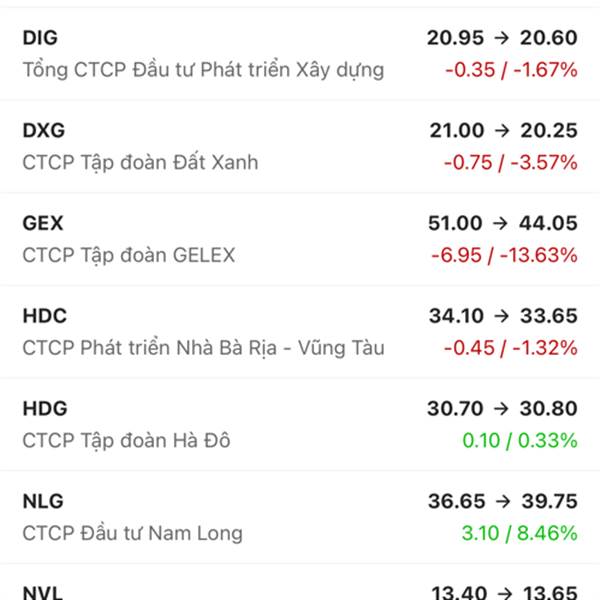Open NLG Nam Long stock details
The height and width of the screenshot is (600, 600).
(x=300, y=517)
